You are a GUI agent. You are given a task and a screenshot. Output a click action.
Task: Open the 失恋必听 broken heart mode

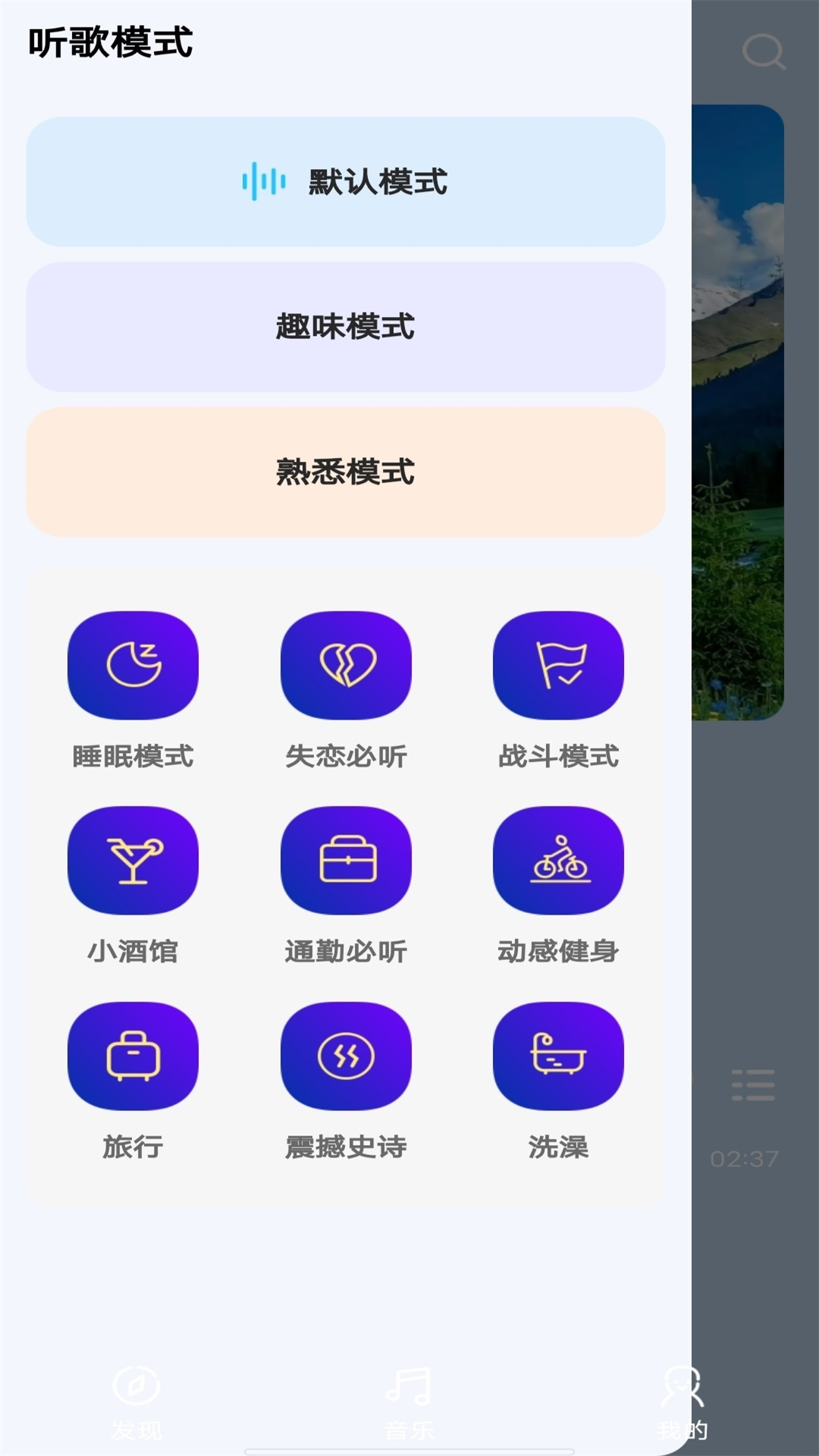point(347,665)
